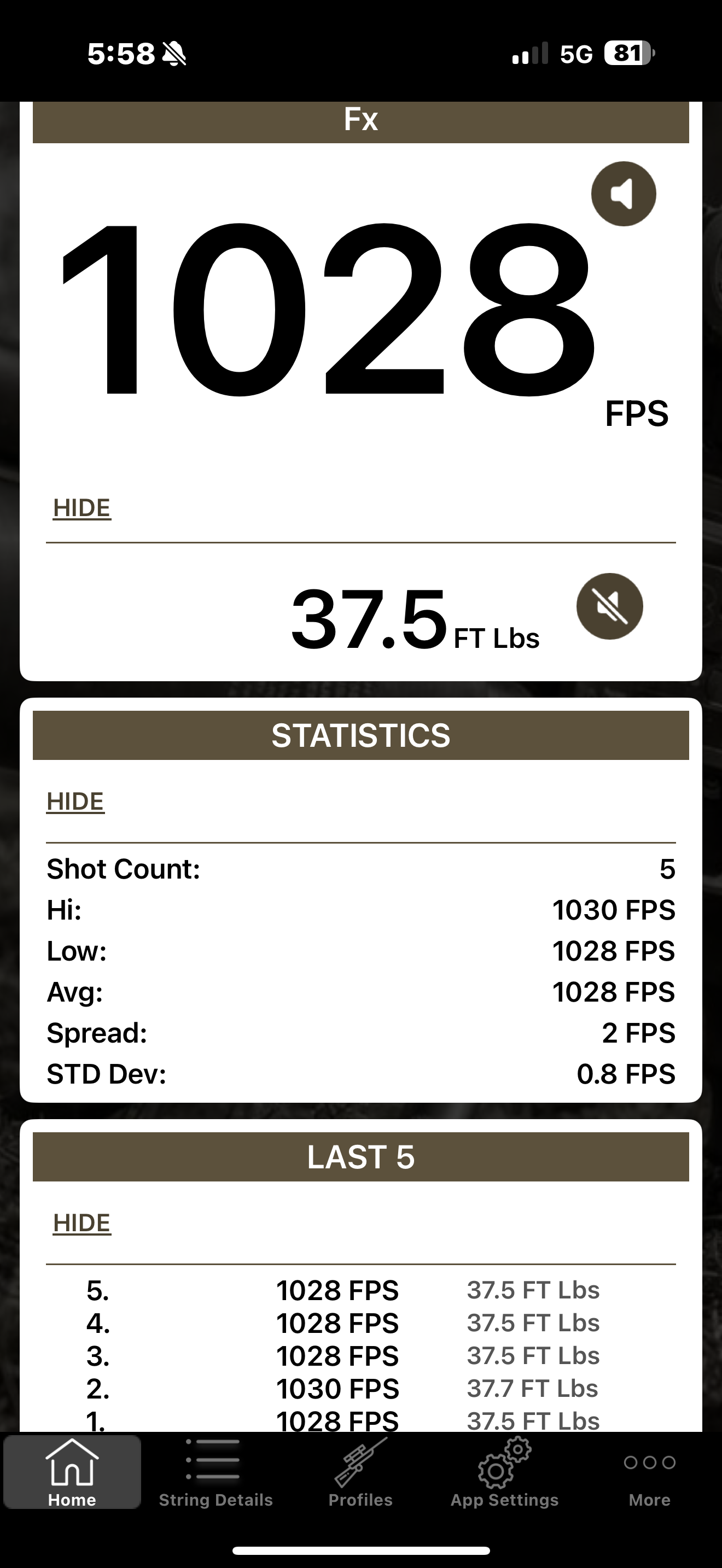This screenshot has width=722, height=1568.
Task: Open the String Details tab
Action: tap(216, 1473)
